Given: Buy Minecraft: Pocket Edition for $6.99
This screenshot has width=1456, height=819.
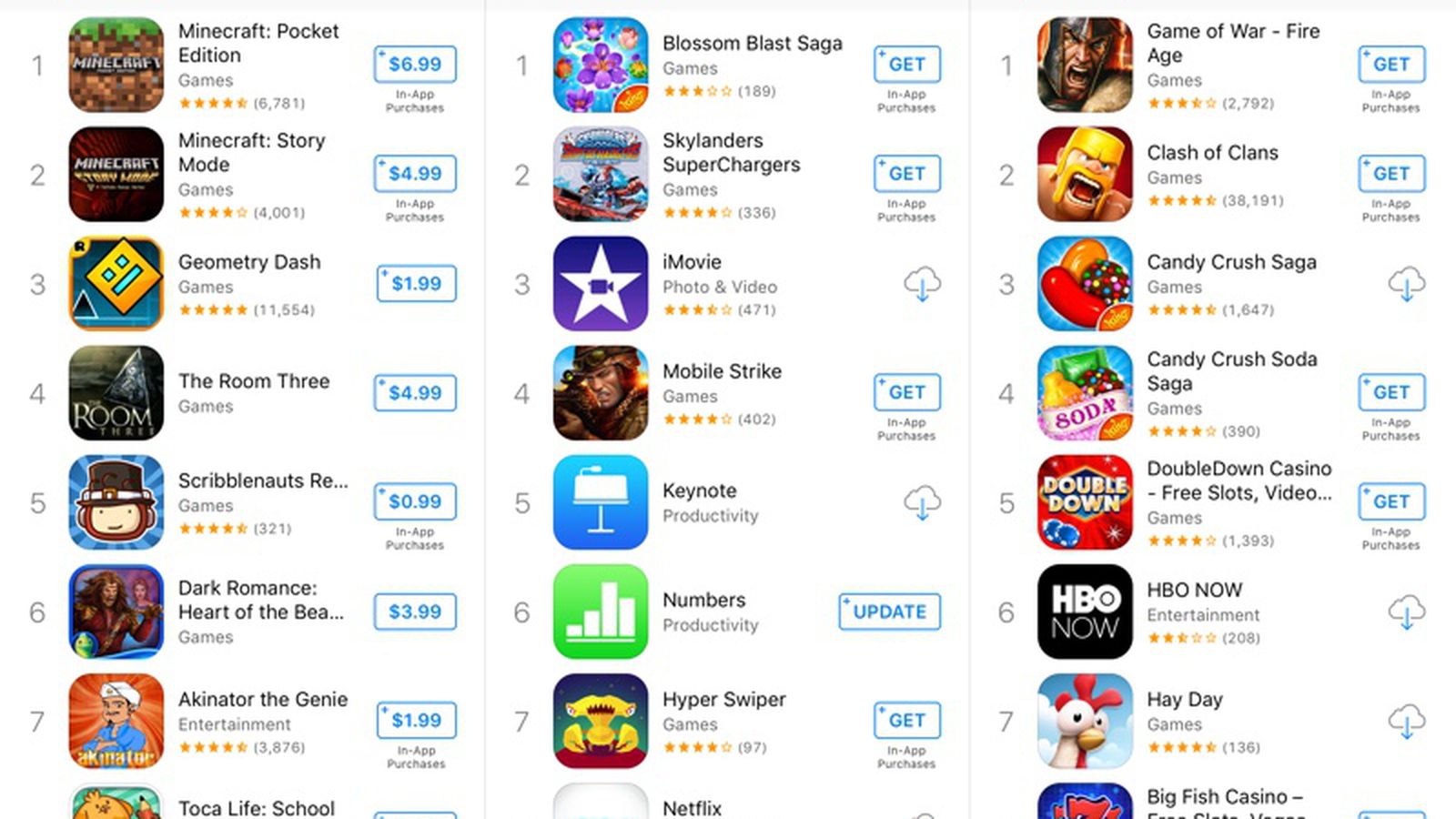Looking at the screenshot, I should click(415, 65).
